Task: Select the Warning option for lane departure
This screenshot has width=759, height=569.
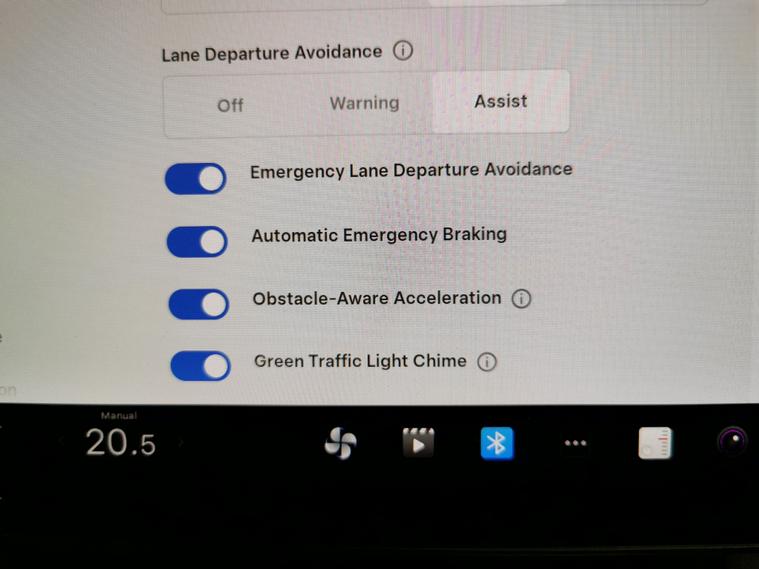Action: point(364,103)
